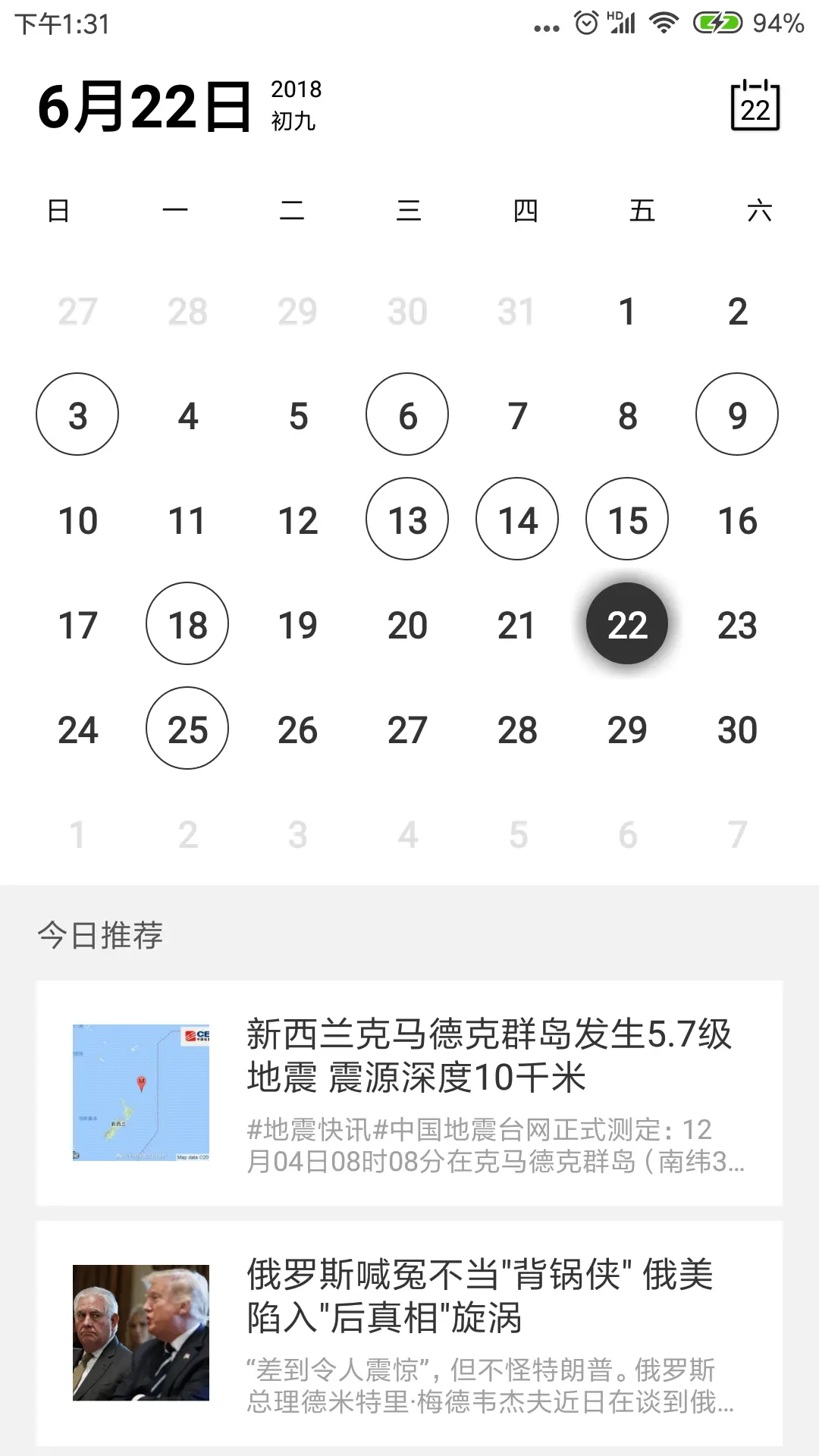Pick June 13 in the calendar
This screenshot has width=819, height=1456.
click(x=407, y=519)
